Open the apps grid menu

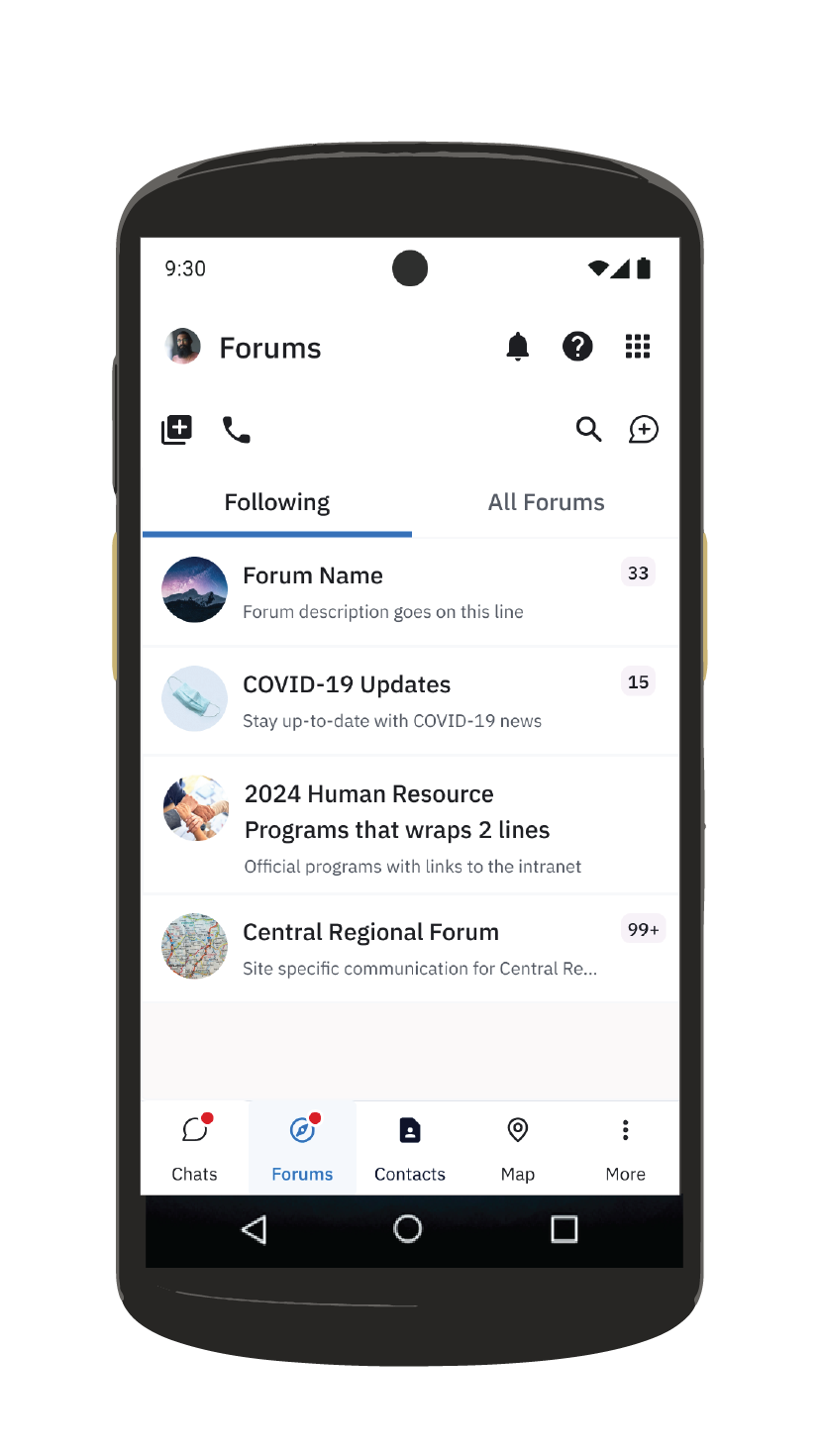638,347
